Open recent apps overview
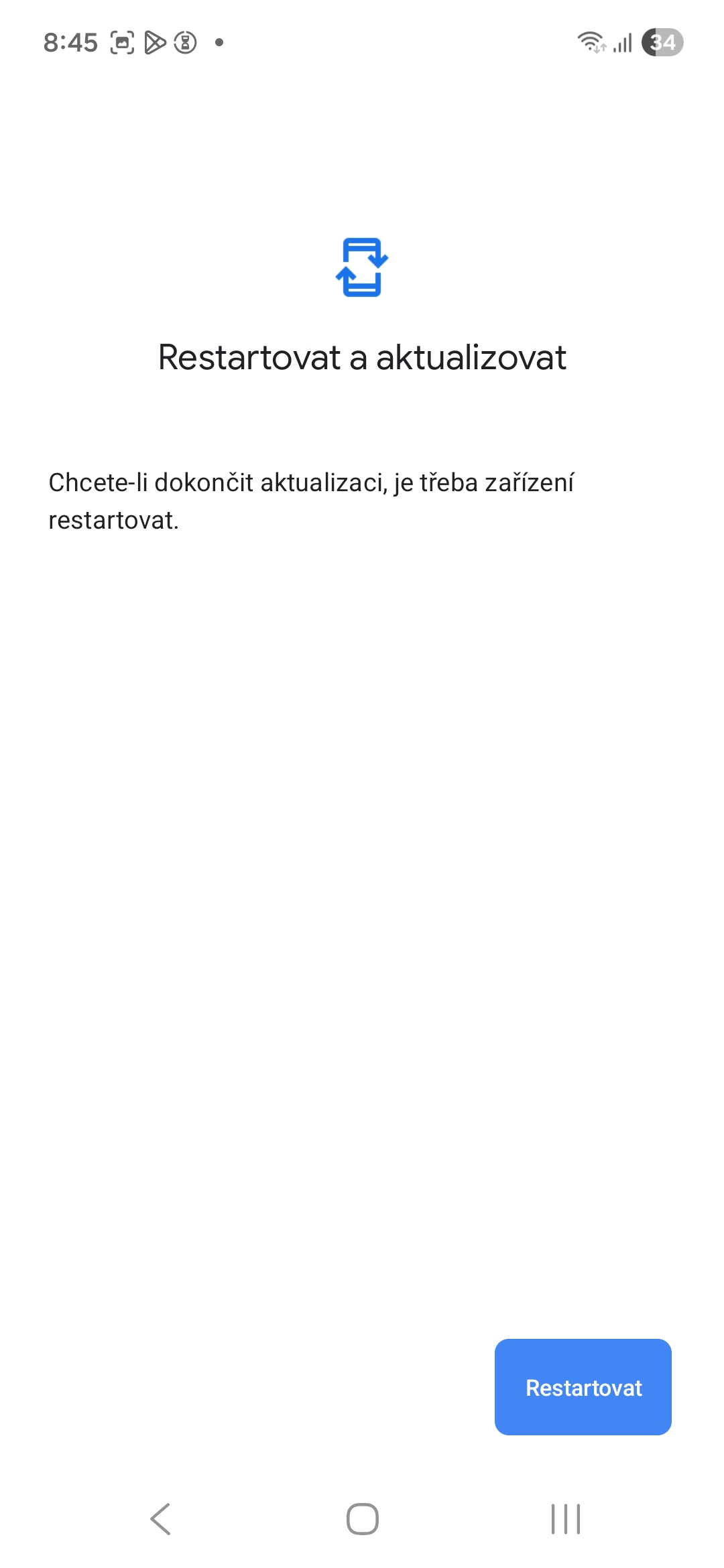Screen dimensions: 724x1568 [565, 1518]
